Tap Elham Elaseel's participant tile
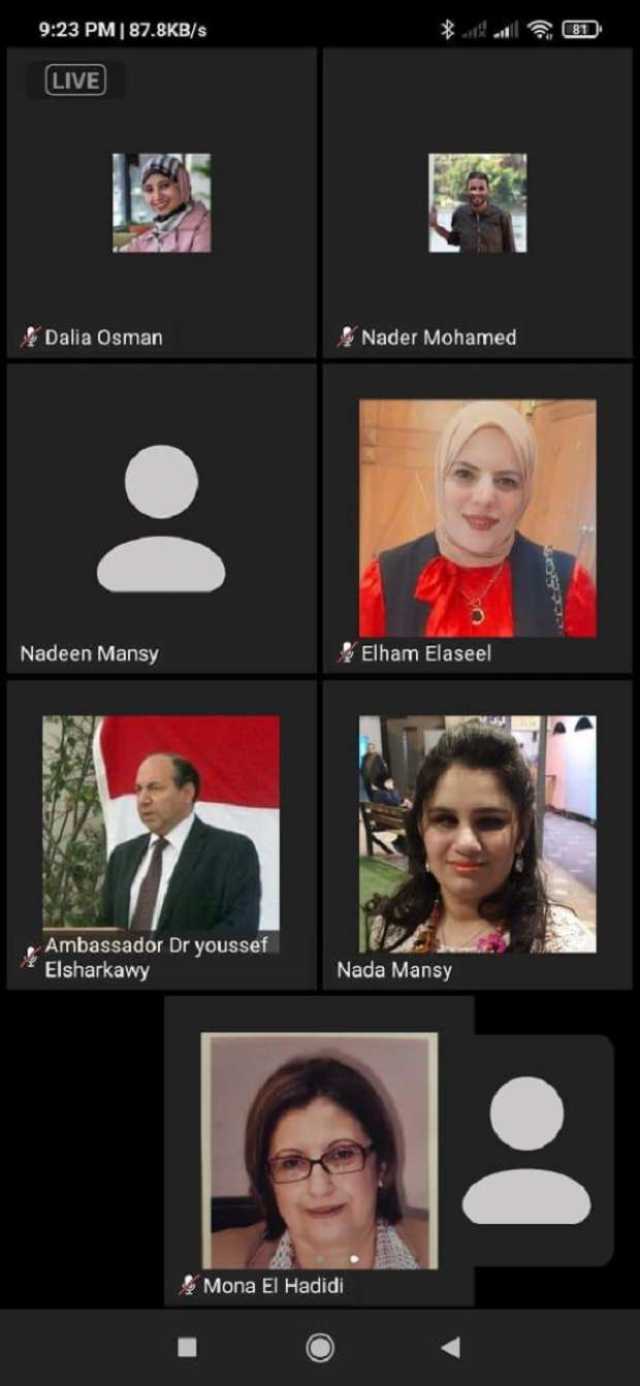640x1386 pixels. [x=477, y=518]
